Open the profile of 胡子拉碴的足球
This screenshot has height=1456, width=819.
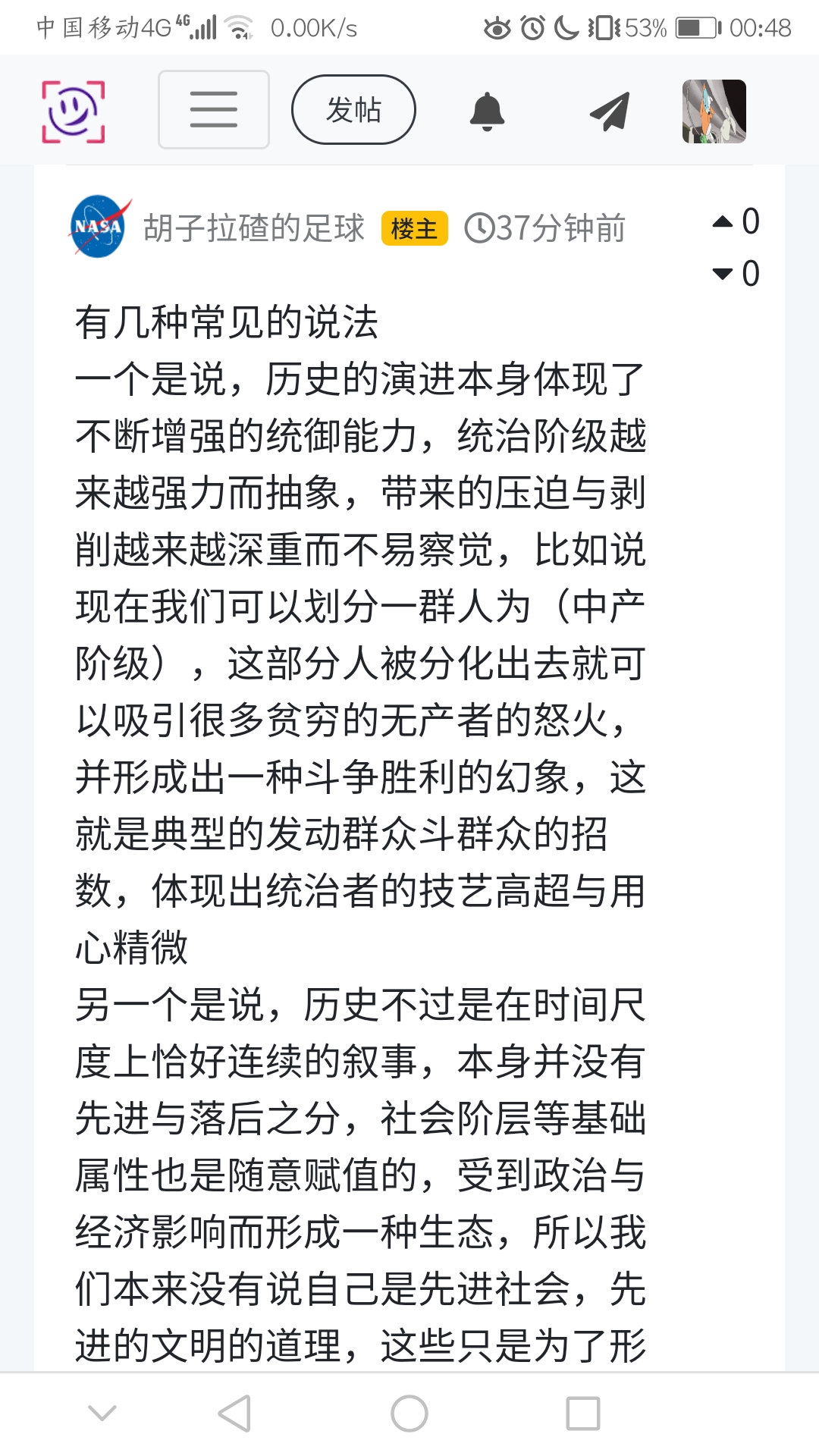click(254, 228)
